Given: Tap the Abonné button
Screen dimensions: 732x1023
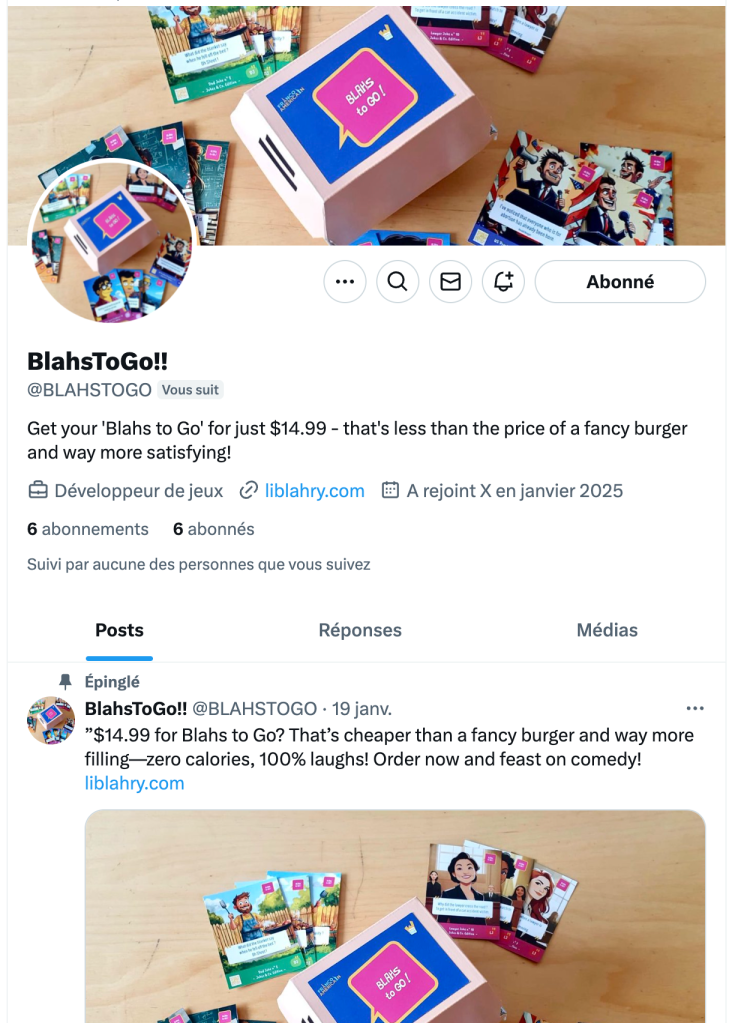Looking at the screenshot, I should point(620,282).
